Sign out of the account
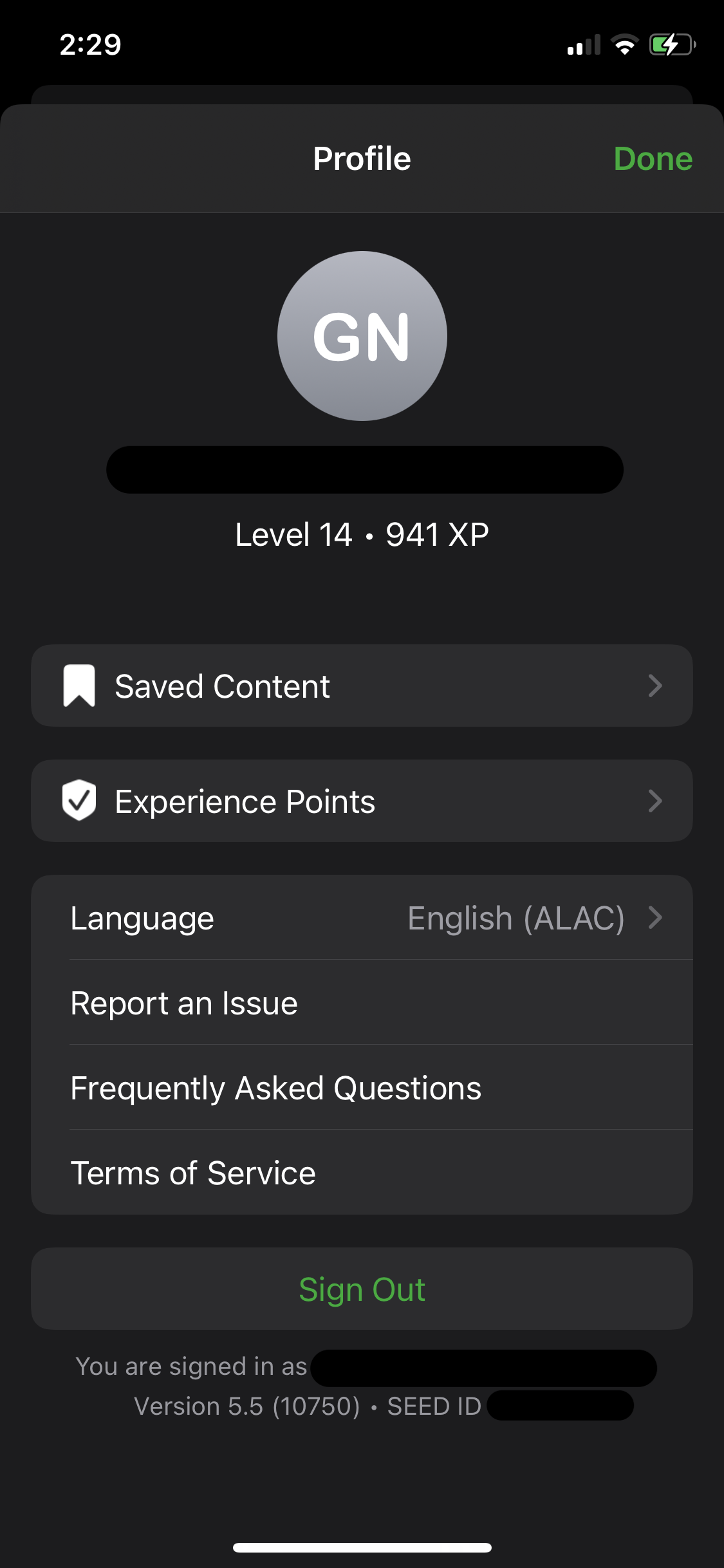The height and width of the screenshot is (1568, 724). [x=362, y=1289]
